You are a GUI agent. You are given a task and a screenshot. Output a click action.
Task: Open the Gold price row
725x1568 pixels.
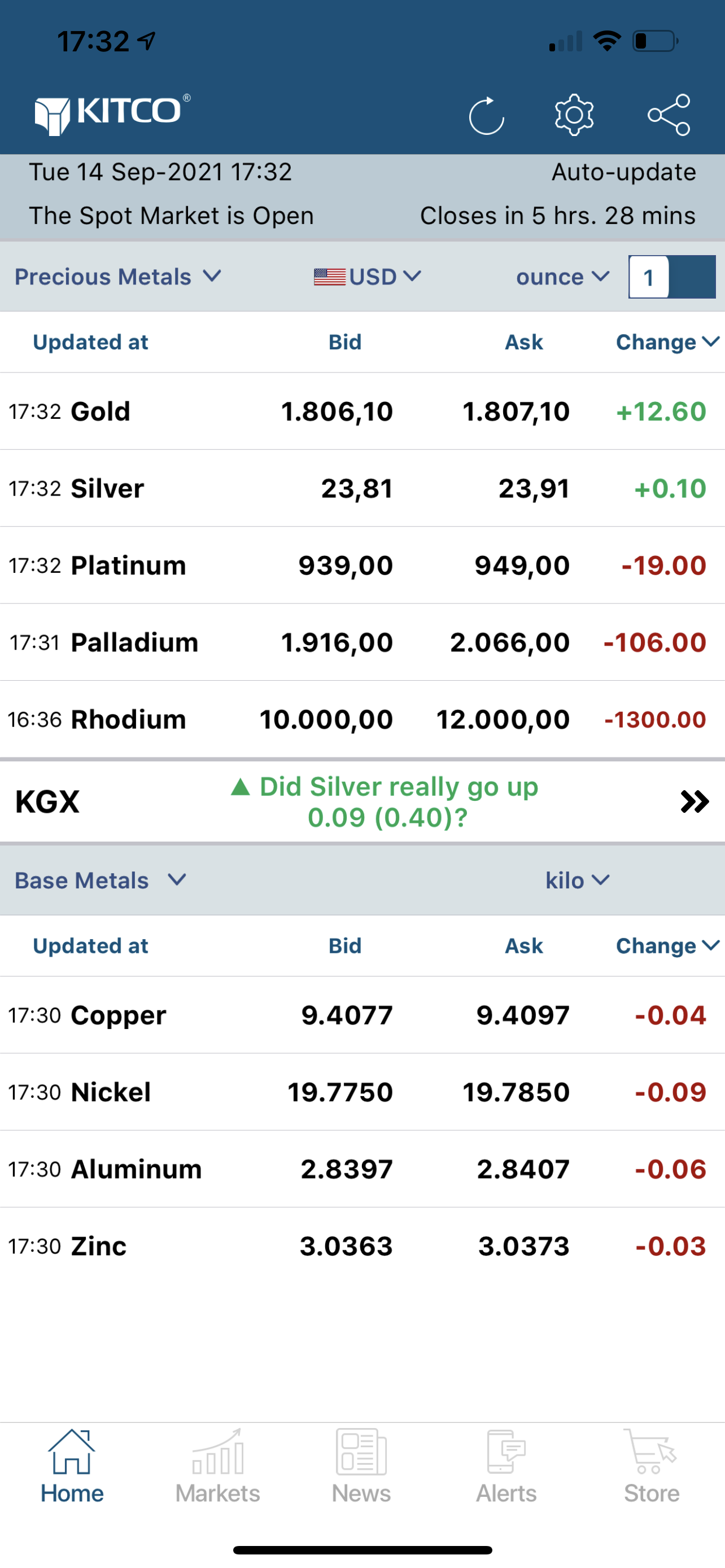click(362, 411)
